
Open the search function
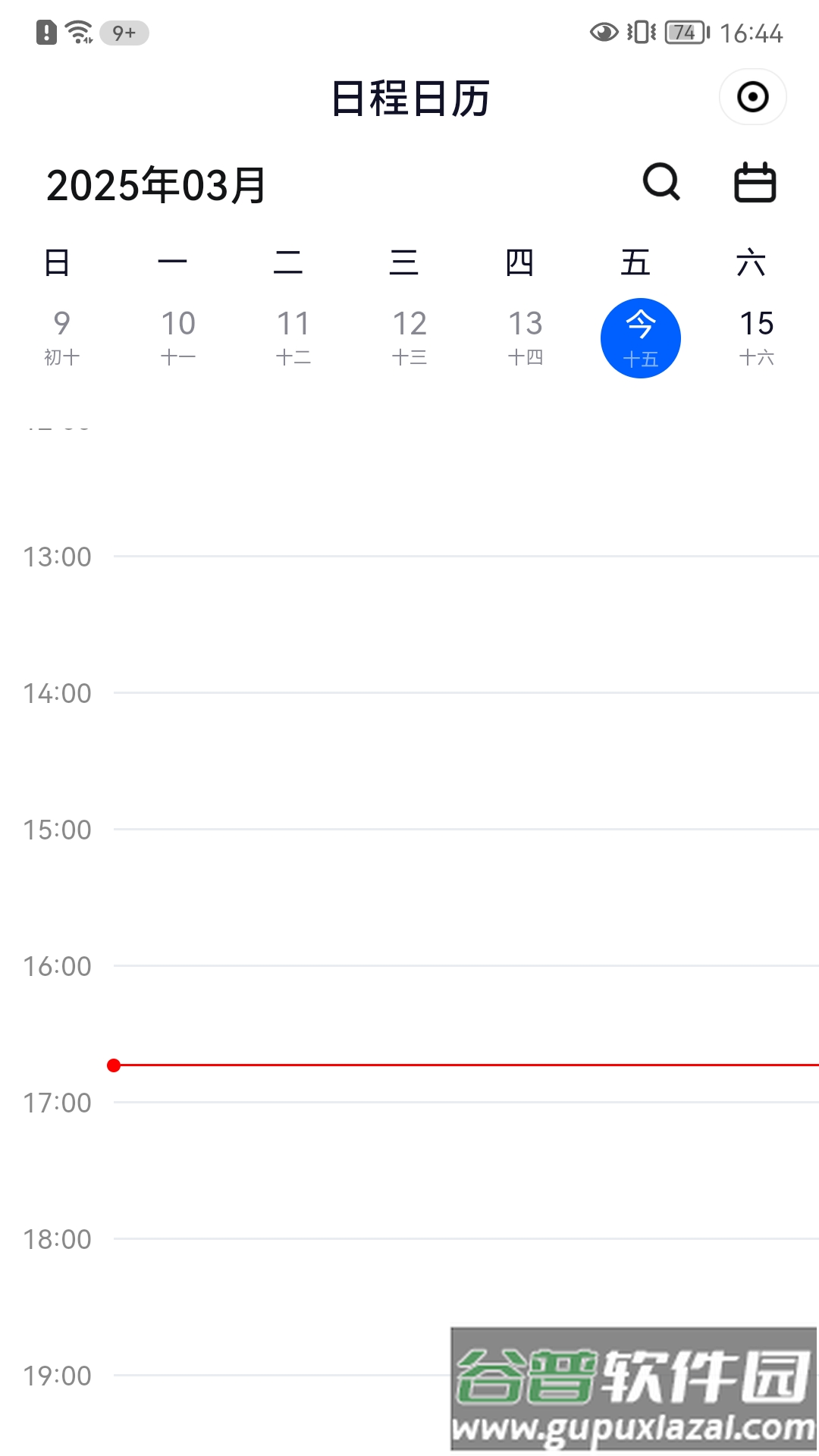point(661,182)
